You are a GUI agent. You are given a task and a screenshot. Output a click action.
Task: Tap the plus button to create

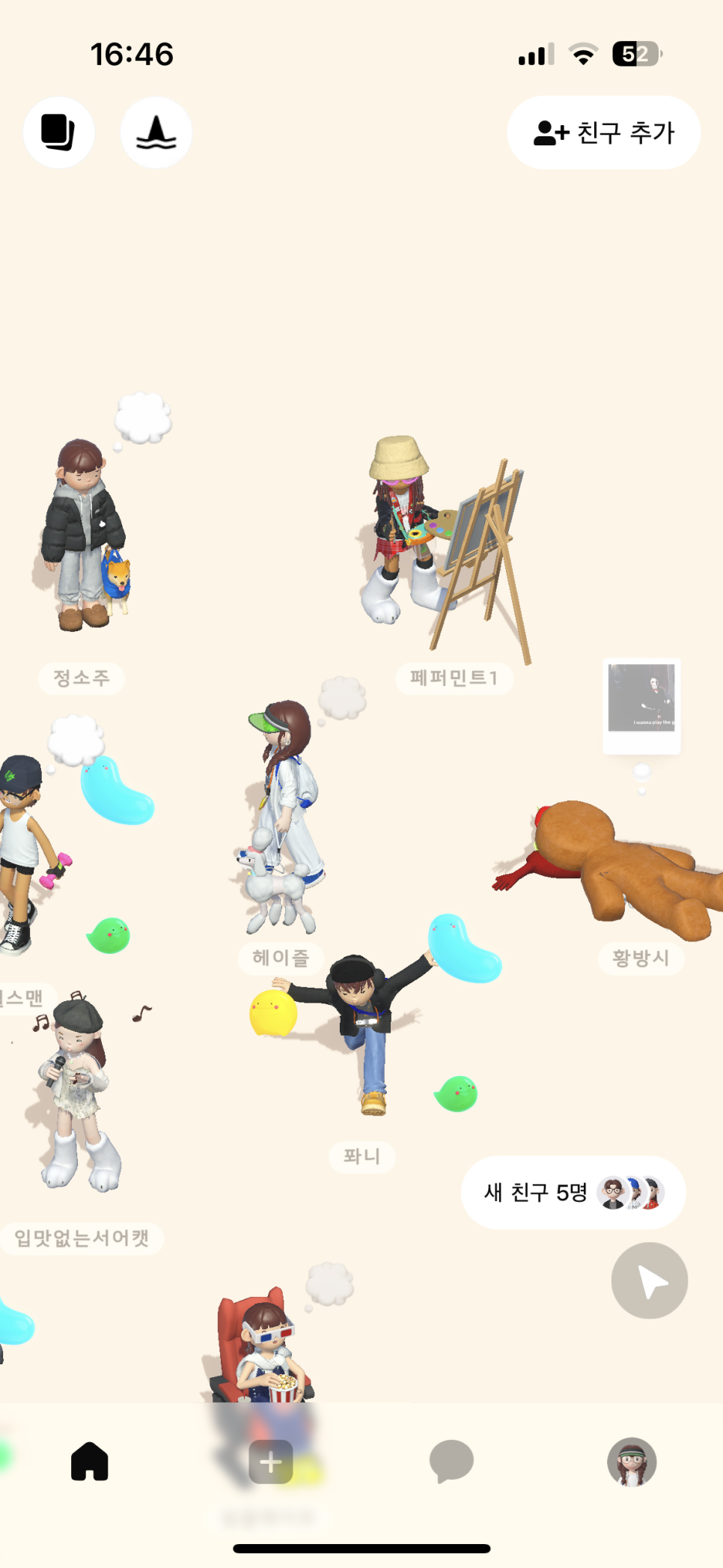point(270,1461)
